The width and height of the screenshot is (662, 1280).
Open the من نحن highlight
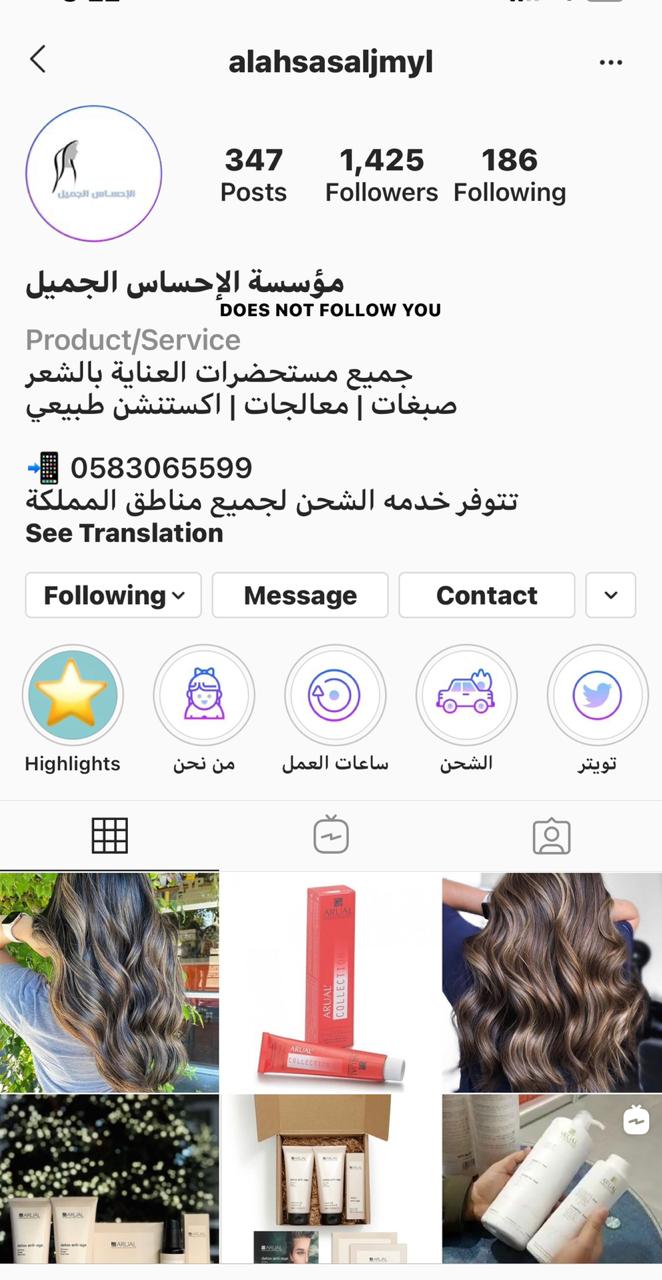click(x=204, y=695)
